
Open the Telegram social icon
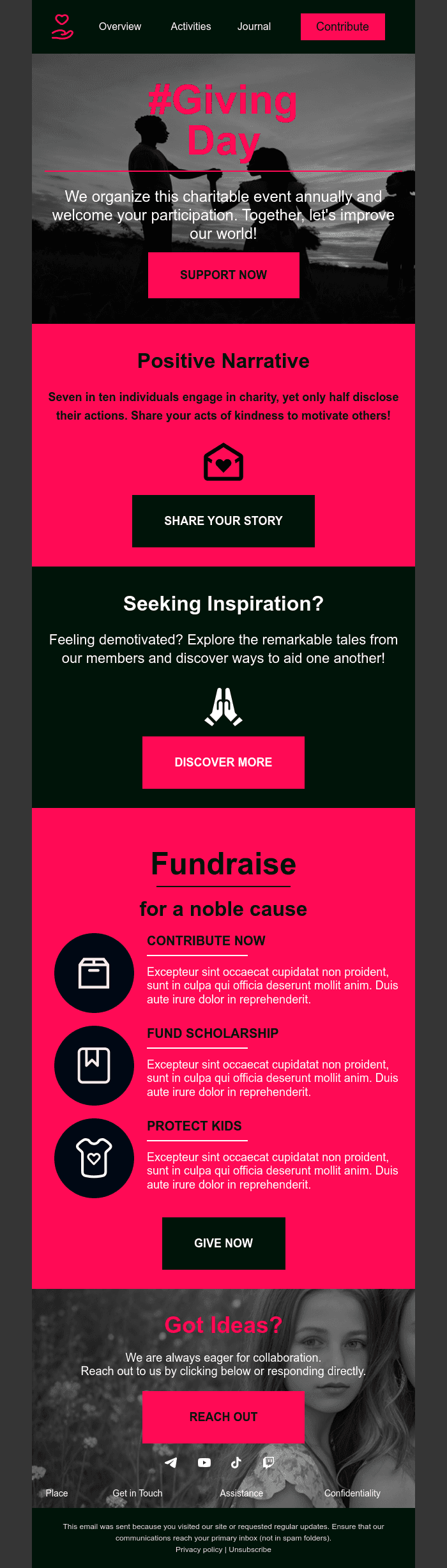click(x=171, y=1463)
